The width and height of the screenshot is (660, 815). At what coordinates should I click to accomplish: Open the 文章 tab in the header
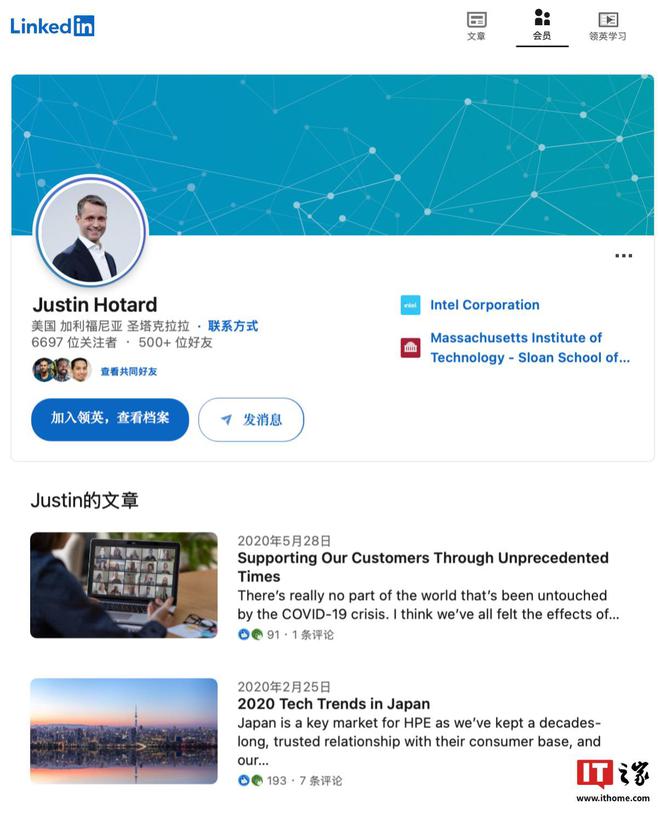(x=476, y=26)
